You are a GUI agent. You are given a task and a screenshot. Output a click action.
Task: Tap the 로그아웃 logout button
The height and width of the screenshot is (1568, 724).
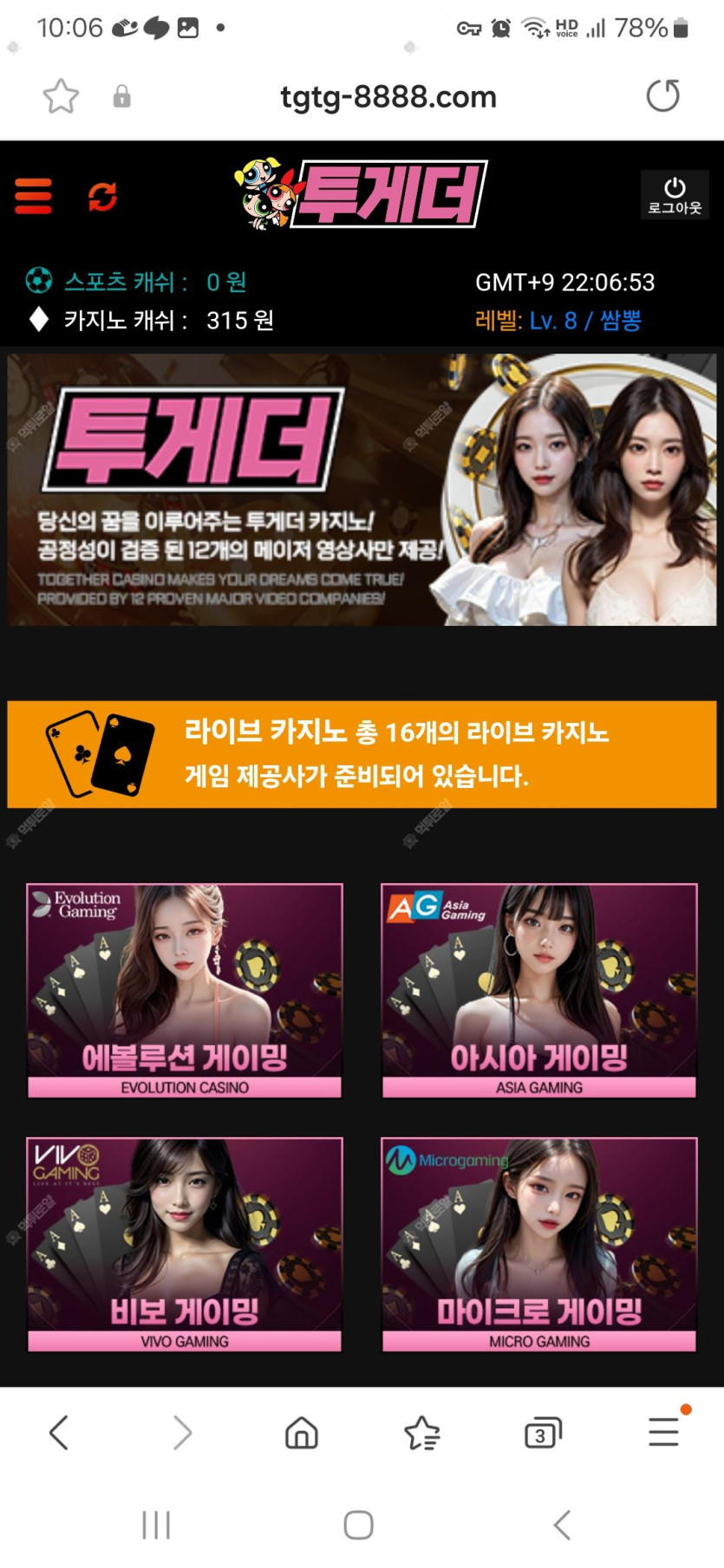[674, 195]
